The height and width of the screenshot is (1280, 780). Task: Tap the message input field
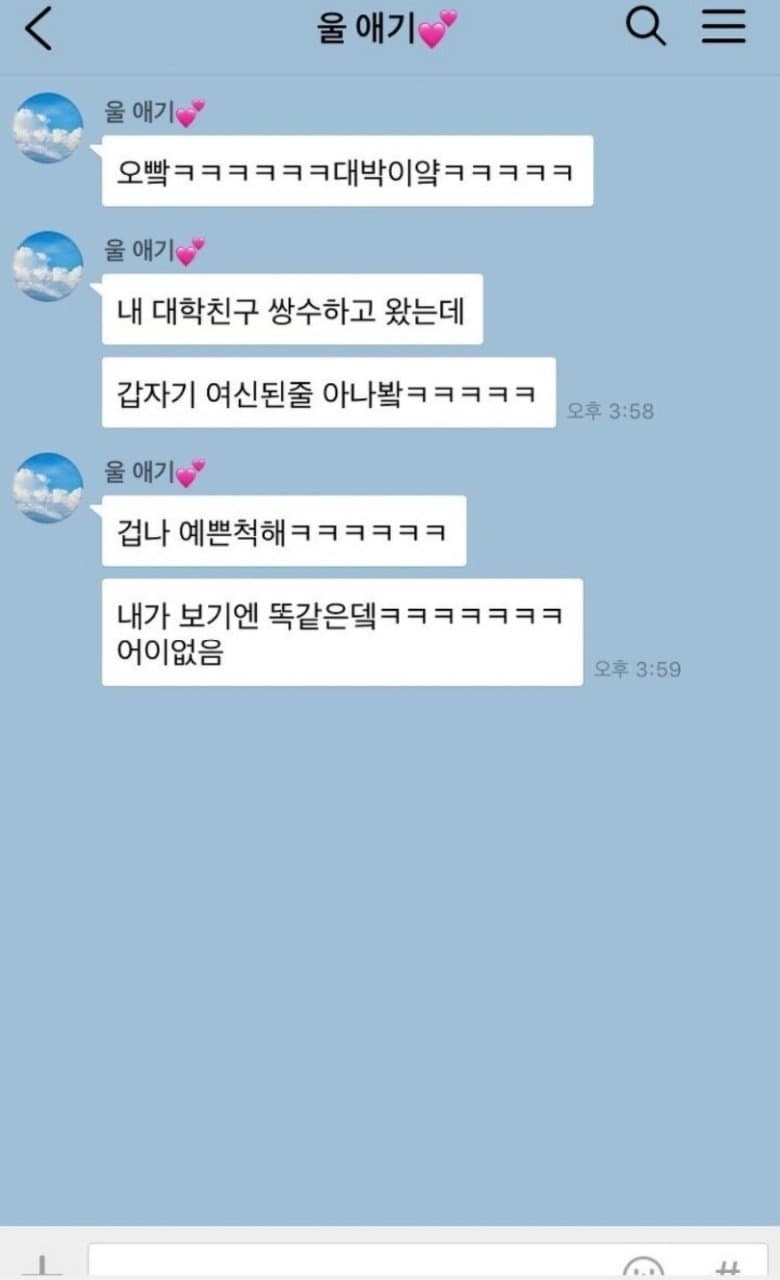pyautogui.click(x=350, y=1262)
